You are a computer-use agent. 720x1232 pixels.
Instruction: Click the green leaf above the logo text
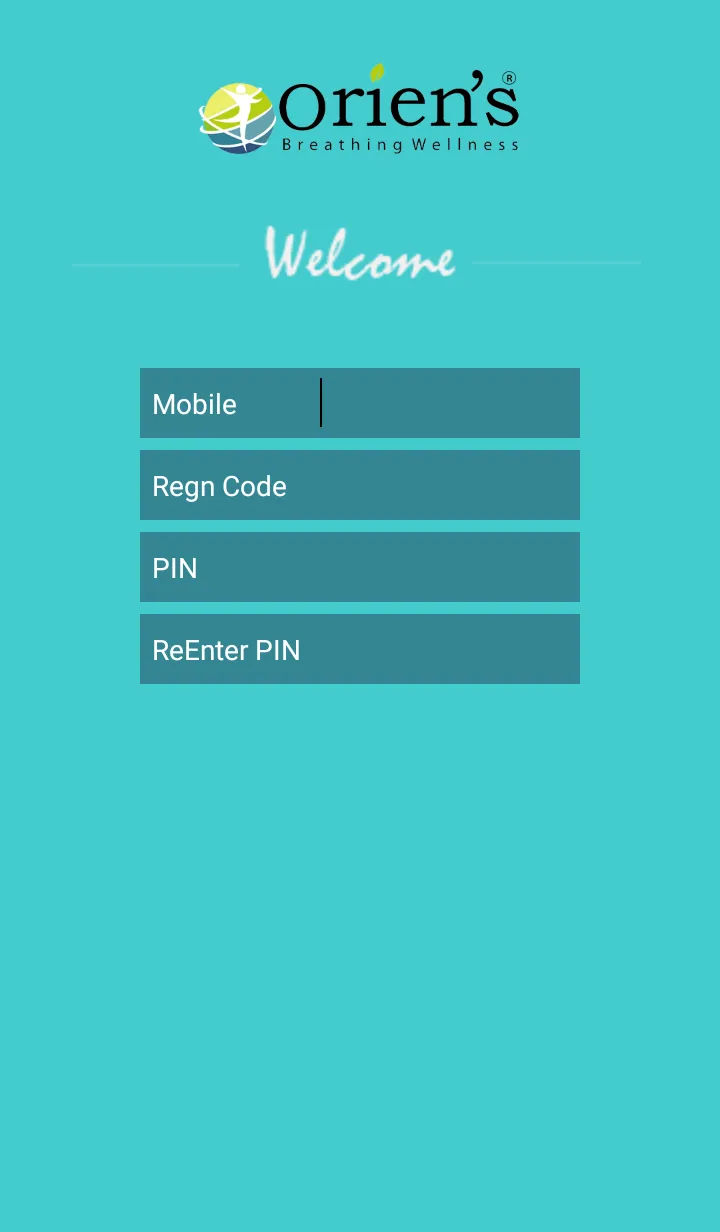point(376,72)
